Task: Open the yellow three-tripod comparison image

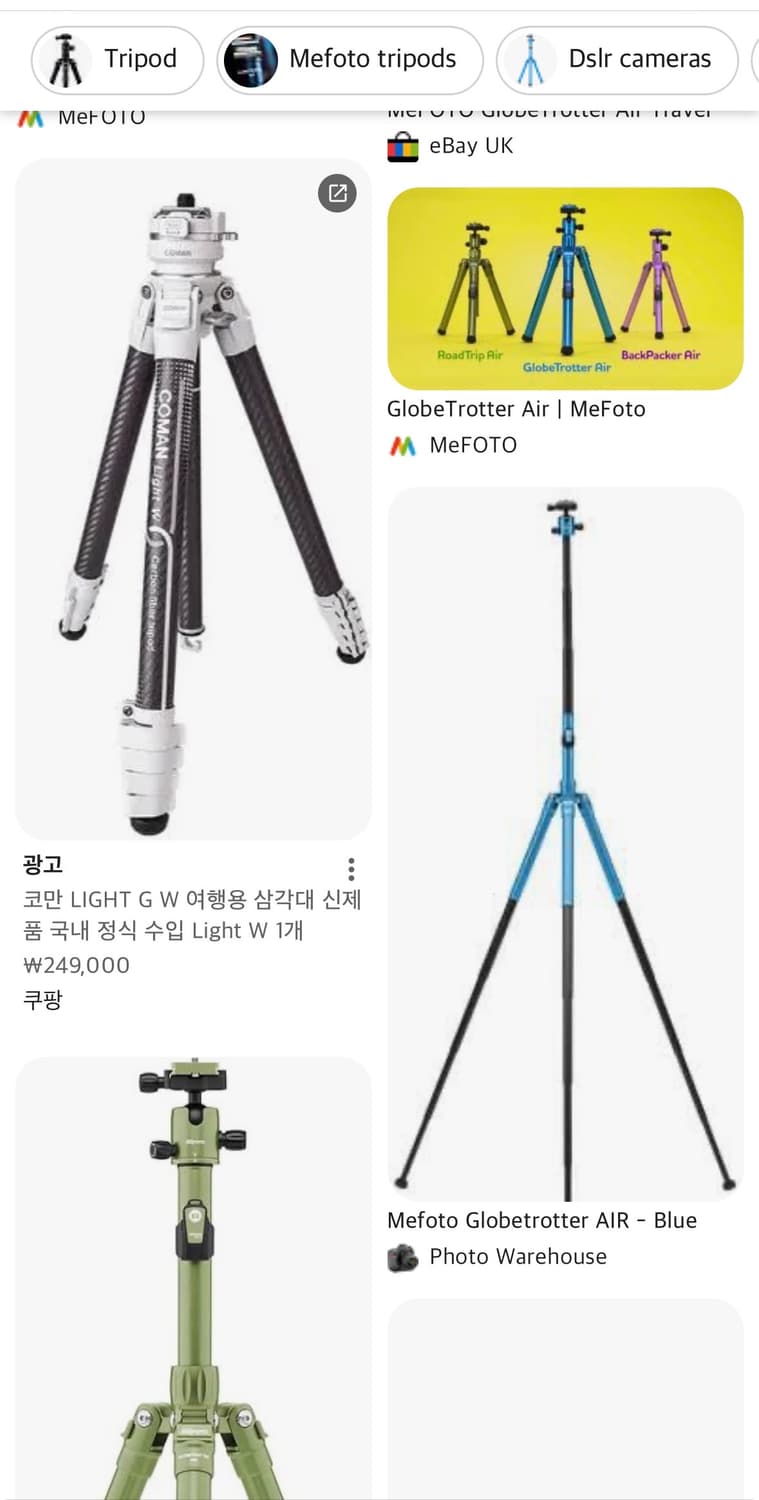Action: click(x=565, y=287)
